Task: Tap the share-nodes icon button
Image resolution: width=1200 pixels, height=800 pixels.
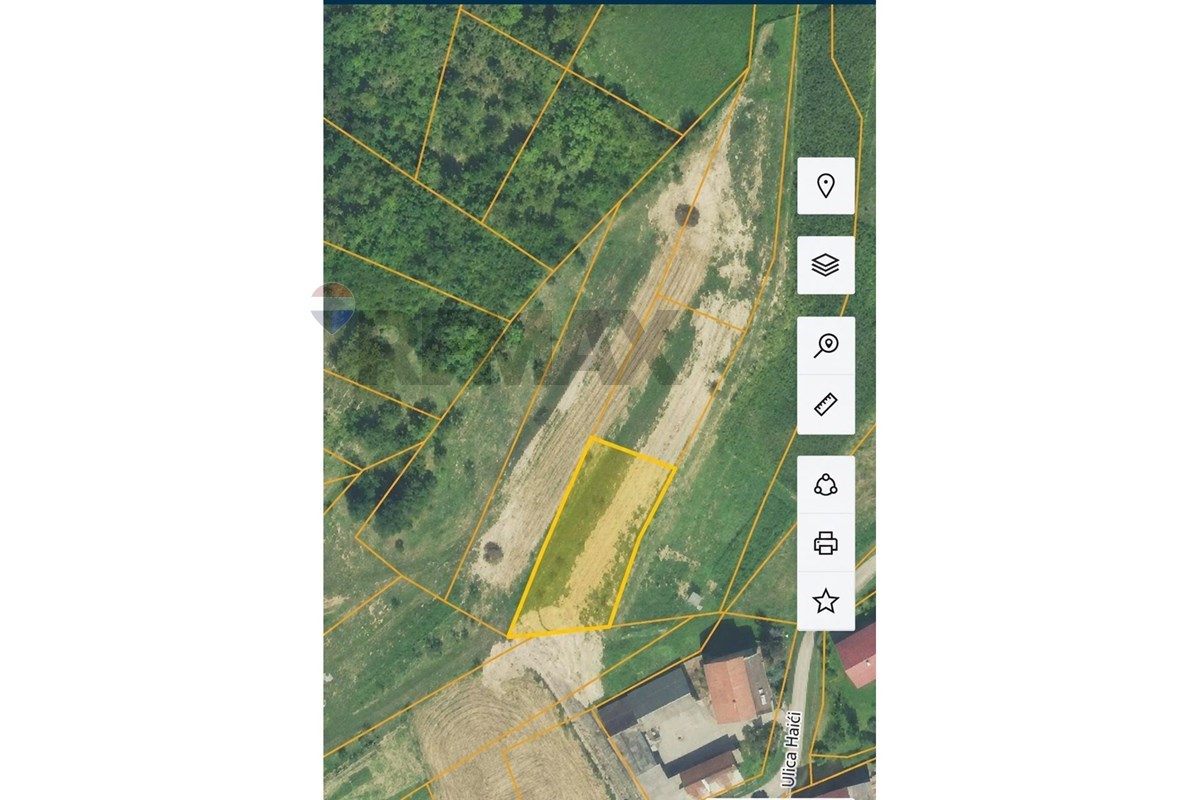Action: point(826,485)
